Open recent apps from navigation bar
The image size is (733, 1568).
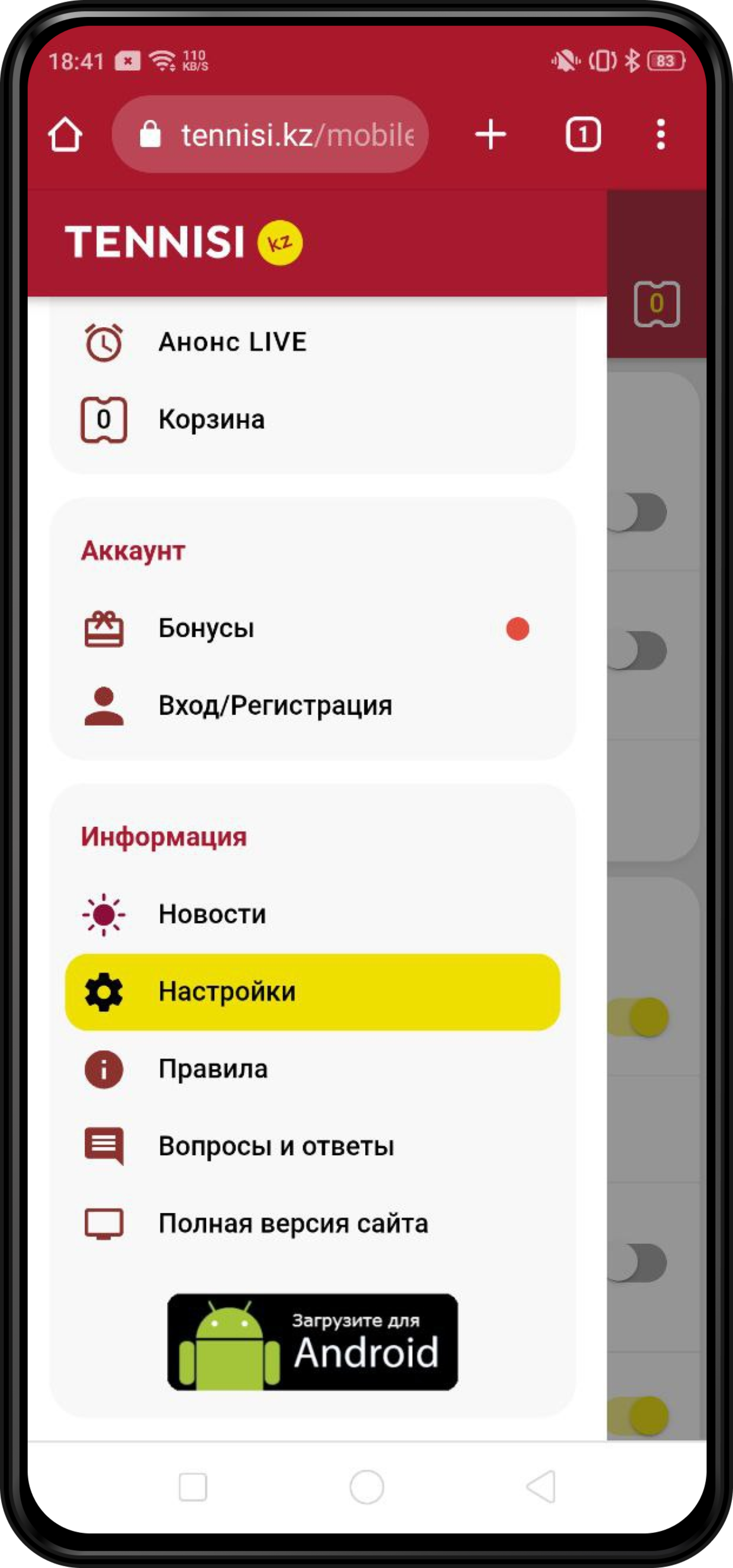click(x=193, y=1486)
